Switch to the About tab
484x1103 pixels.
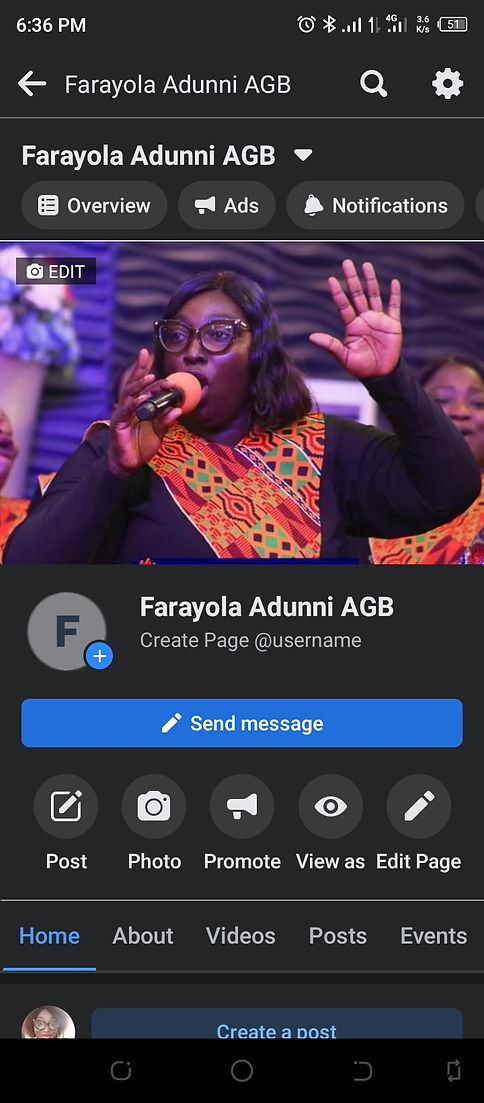click(x=143, y=936)
